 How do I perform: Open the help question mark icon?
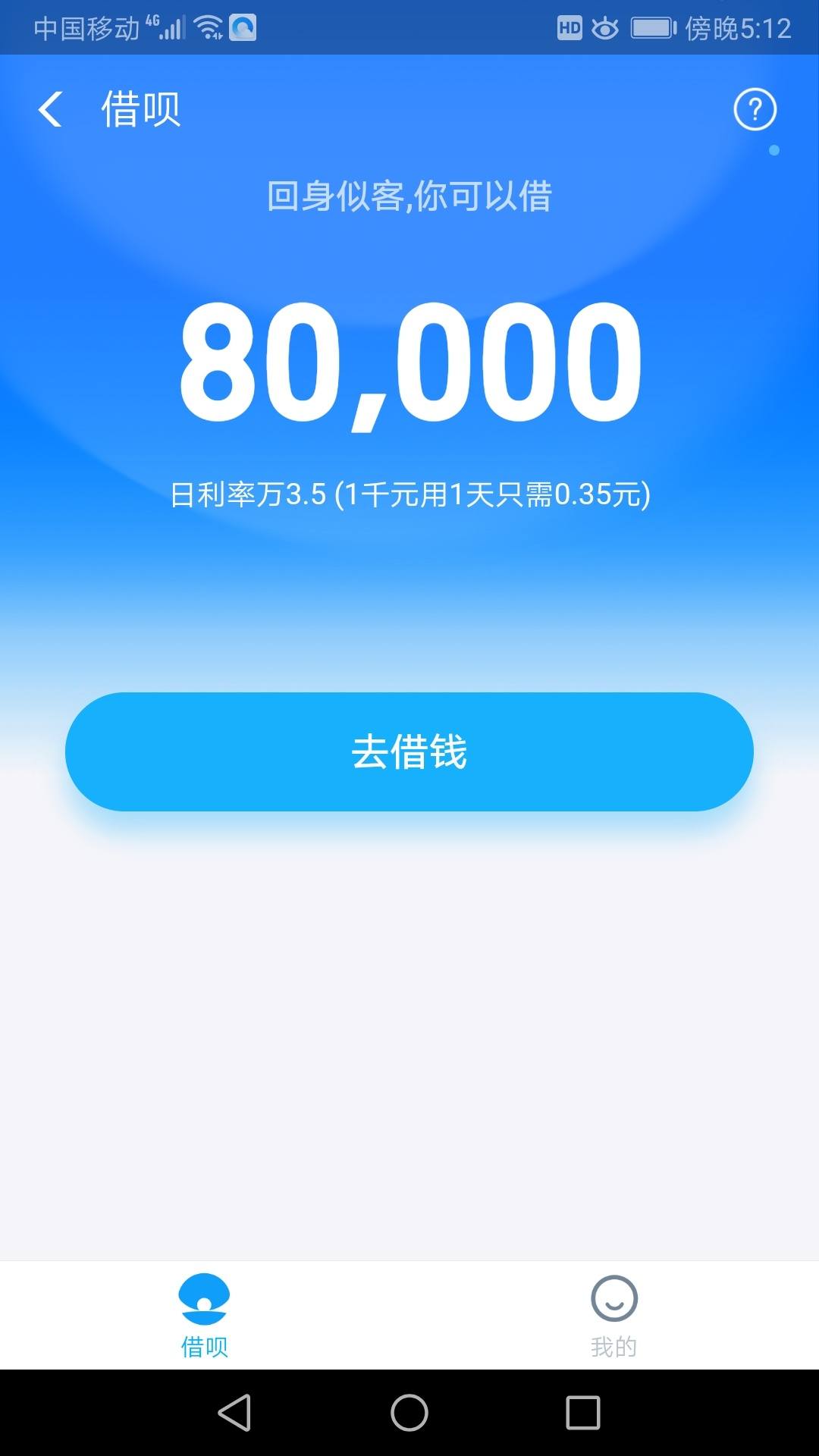click(x=755, y=109)
